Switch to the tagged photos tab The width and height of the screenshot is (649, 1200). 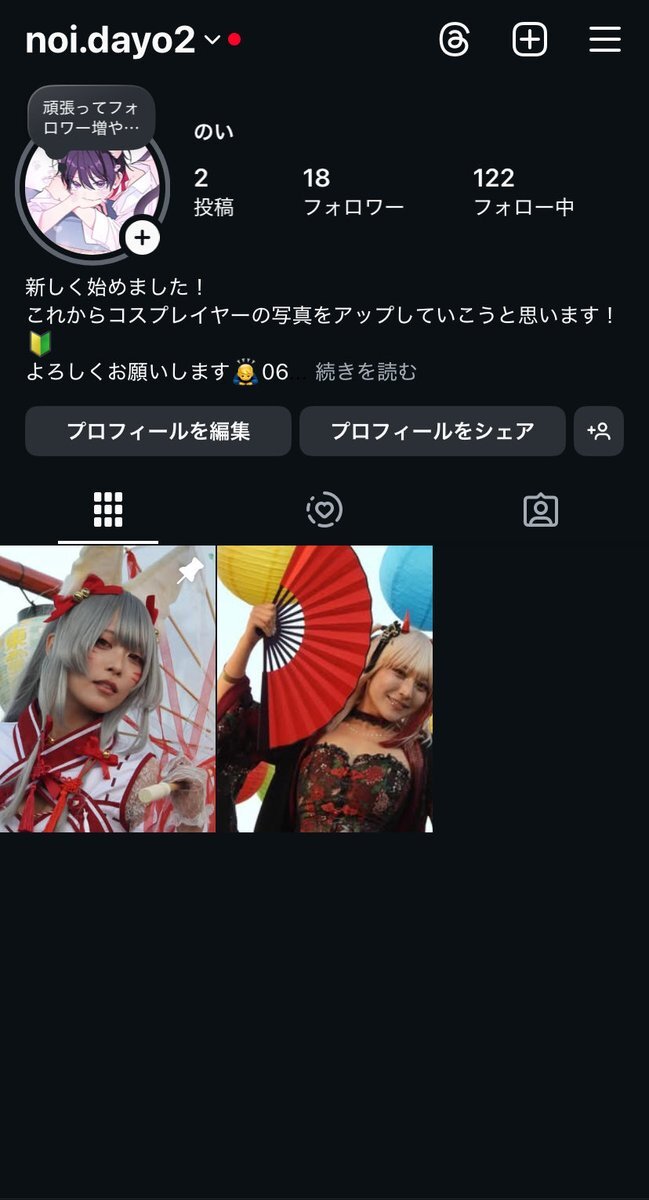540,510
